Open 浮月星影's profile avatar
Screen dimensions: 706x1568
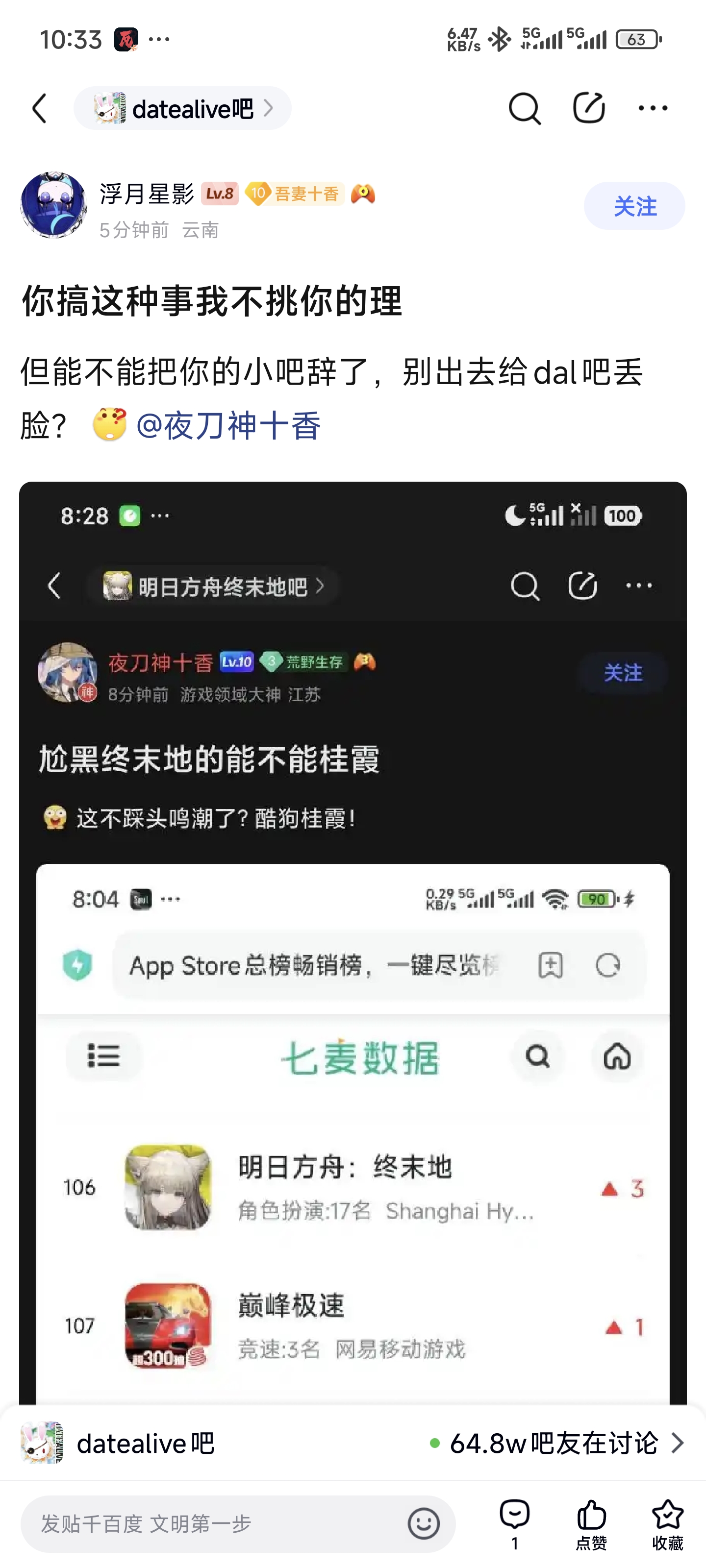point(54,206)
